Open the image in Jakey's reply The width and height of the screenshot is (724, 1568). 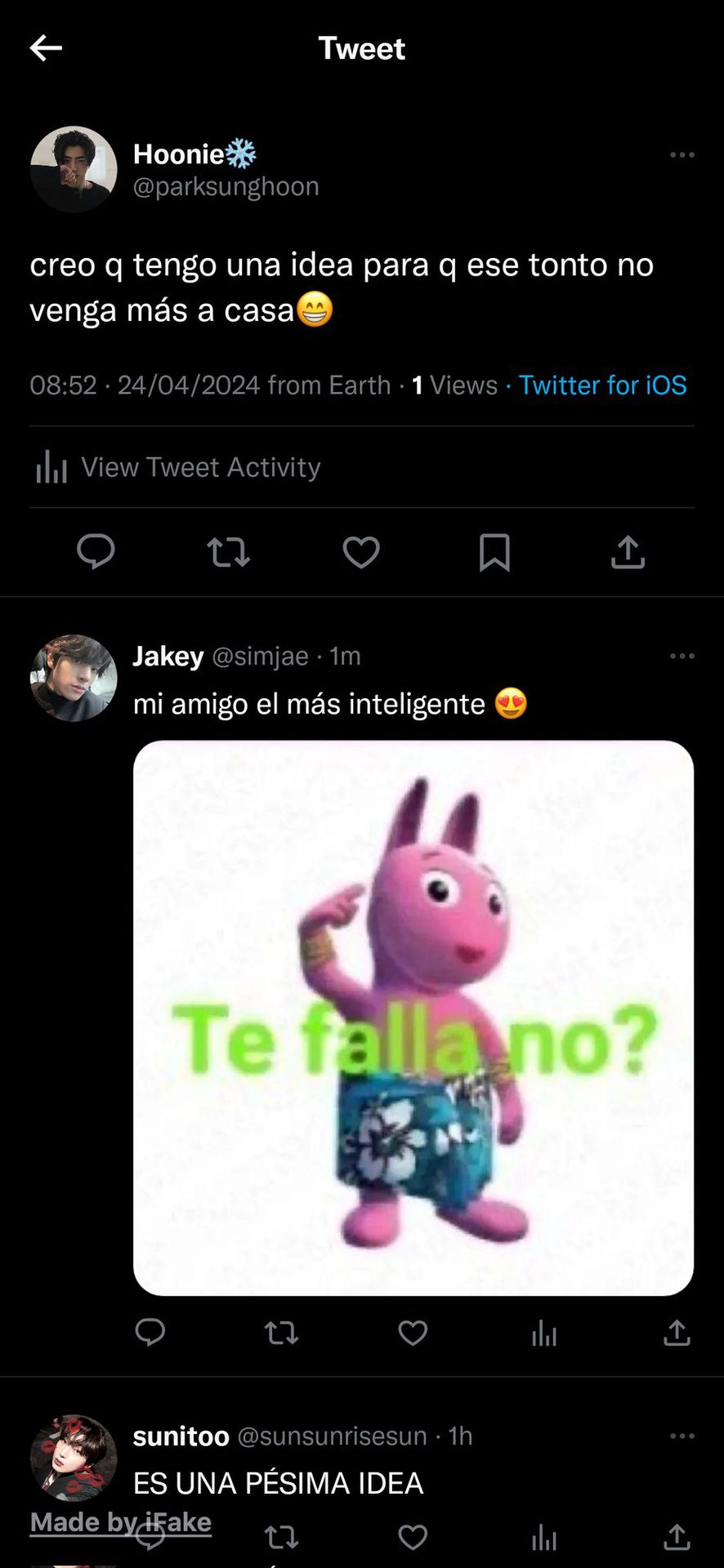click(x=413, y=1018)
